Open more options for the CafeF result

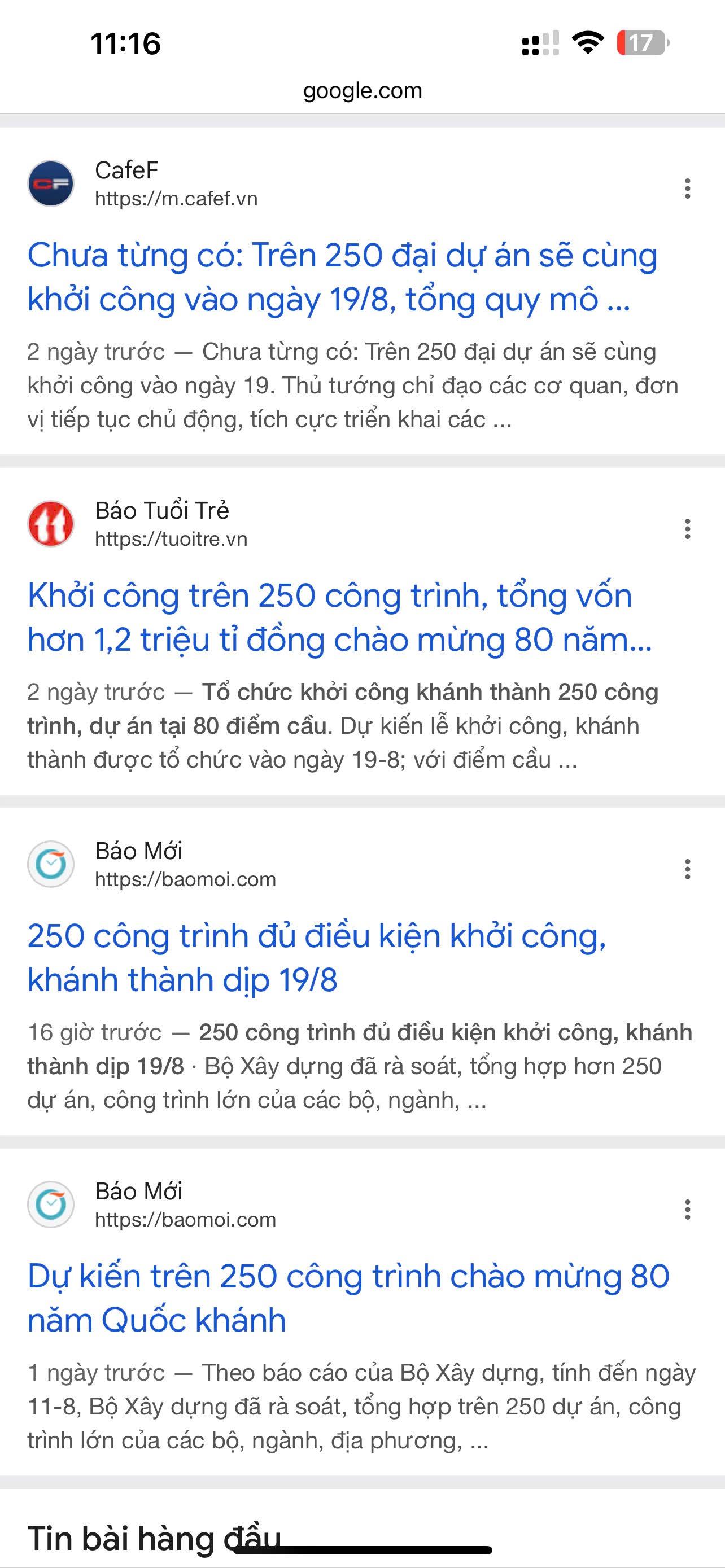tap(687, 189)
